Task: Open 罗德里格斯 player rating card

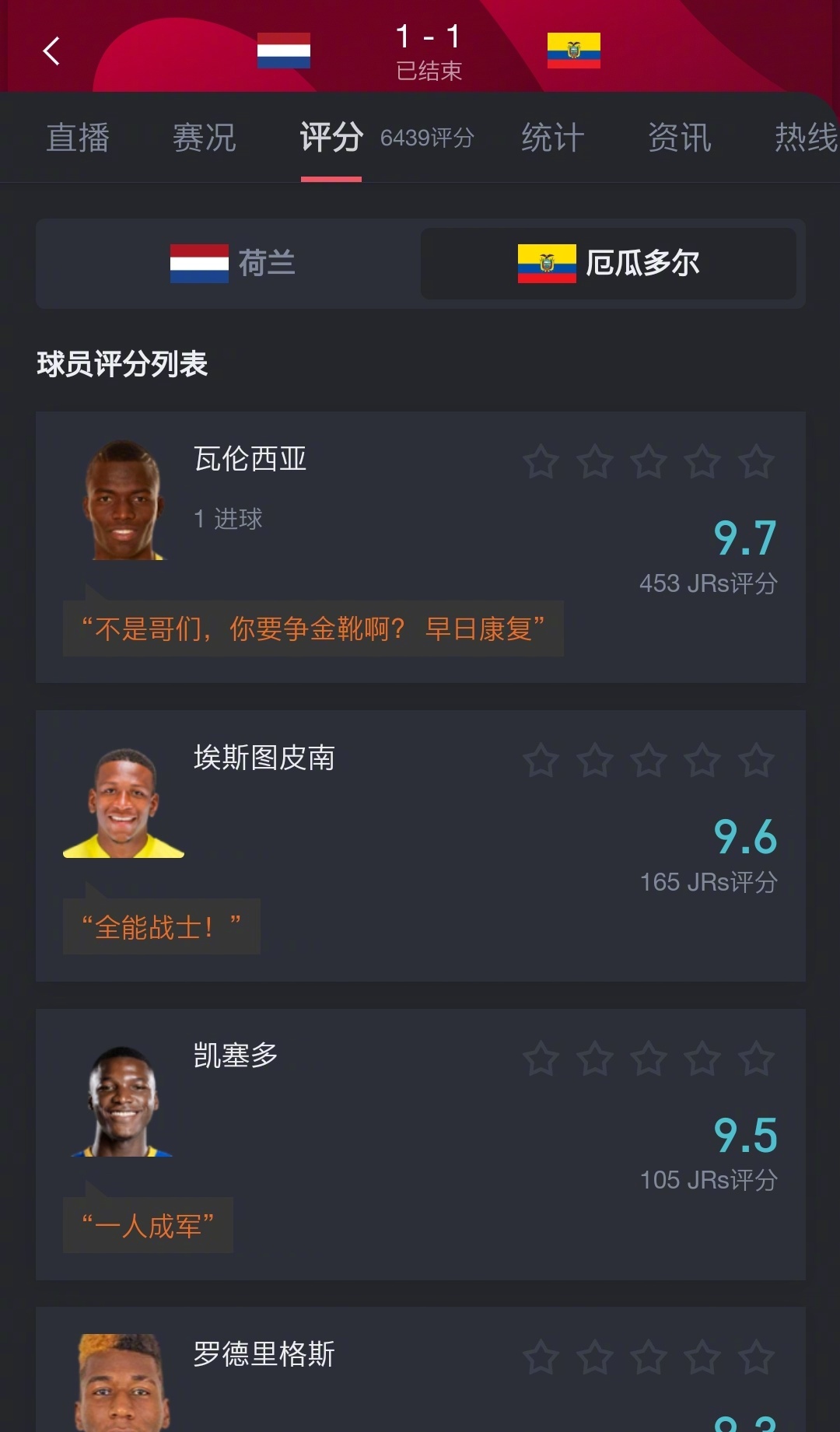Action: 264,1354
